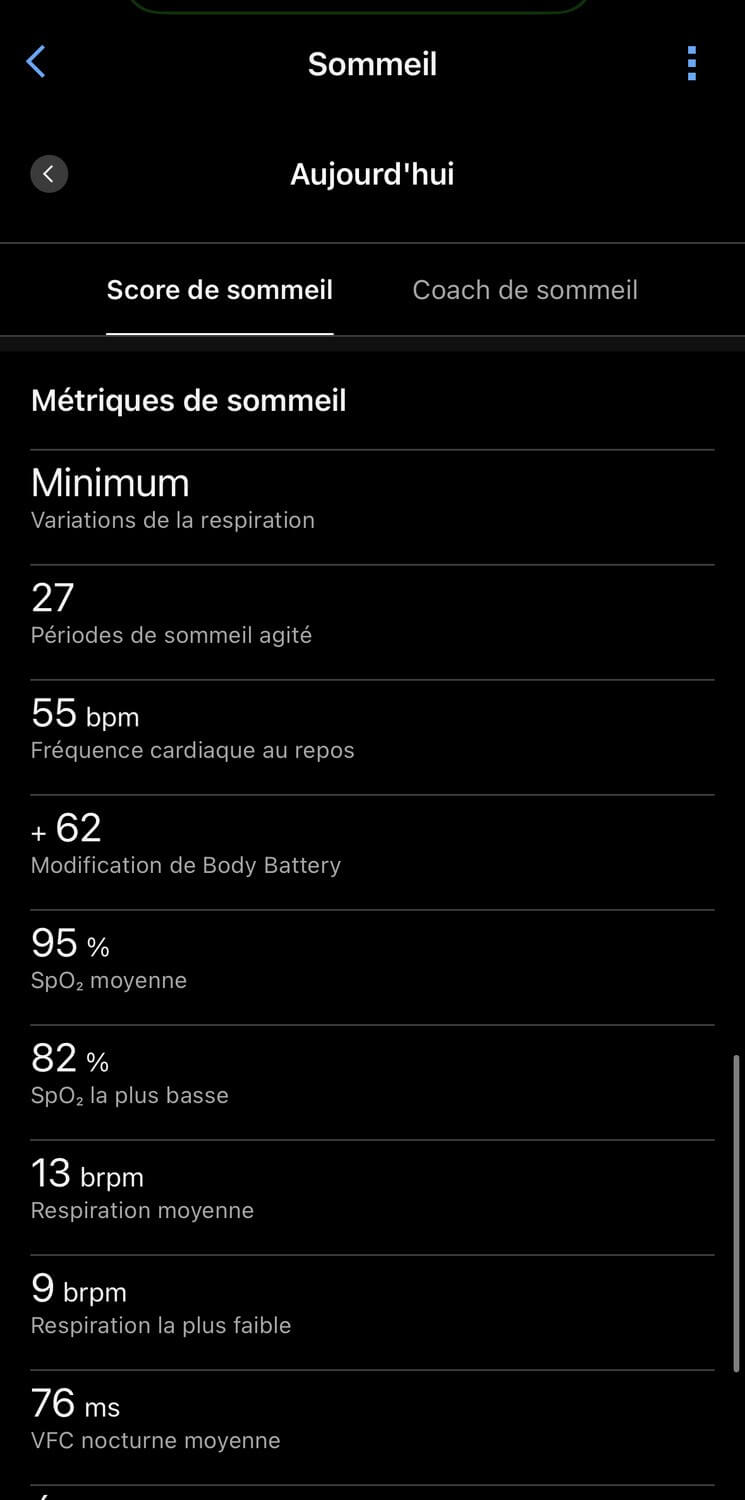Open the three-dot overflow menu
The height and width of the screenshot is (1500, 745).
[x=691, y=63]
